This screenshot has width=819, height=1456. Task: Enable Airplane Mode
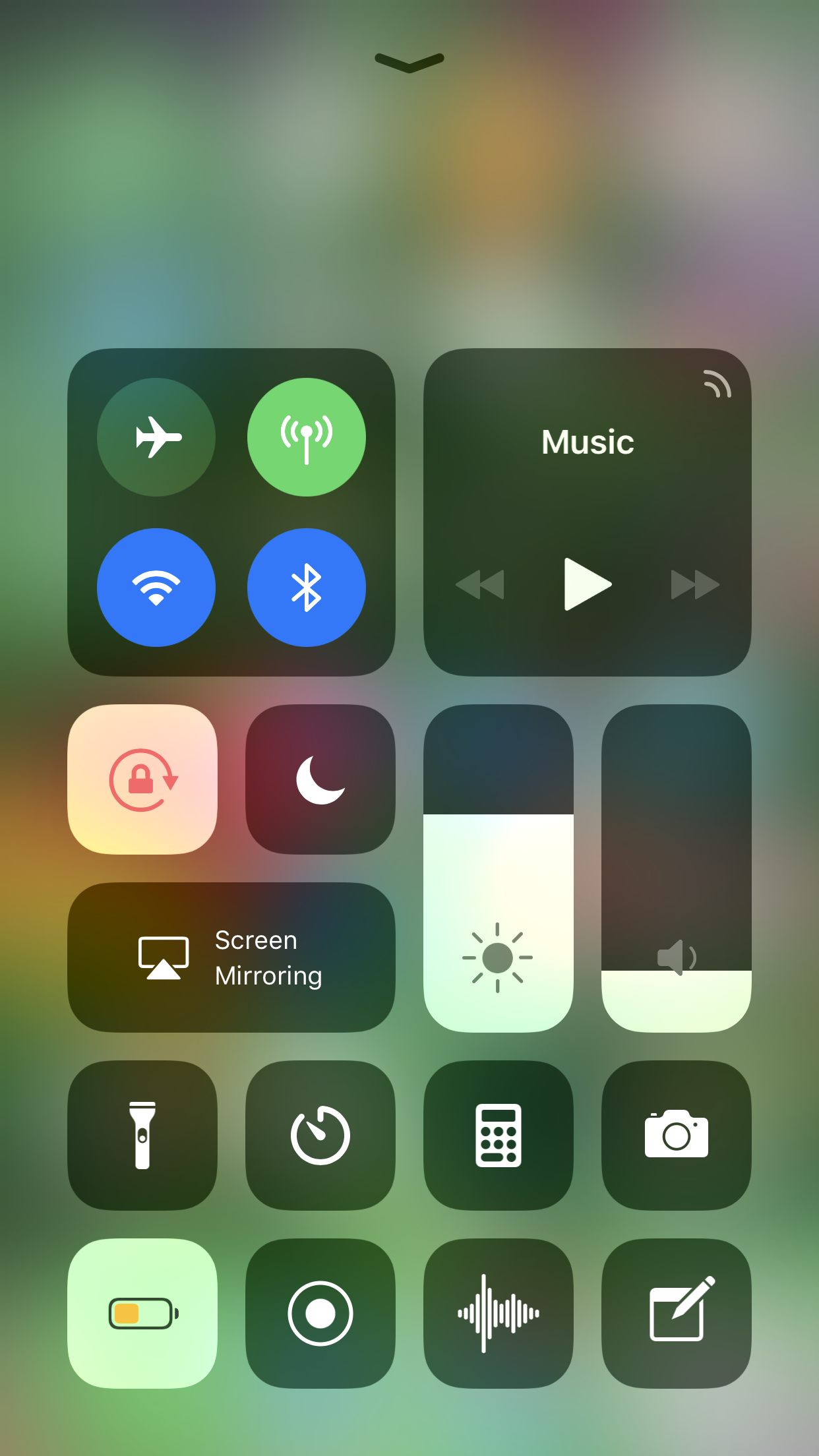point(156,437)
